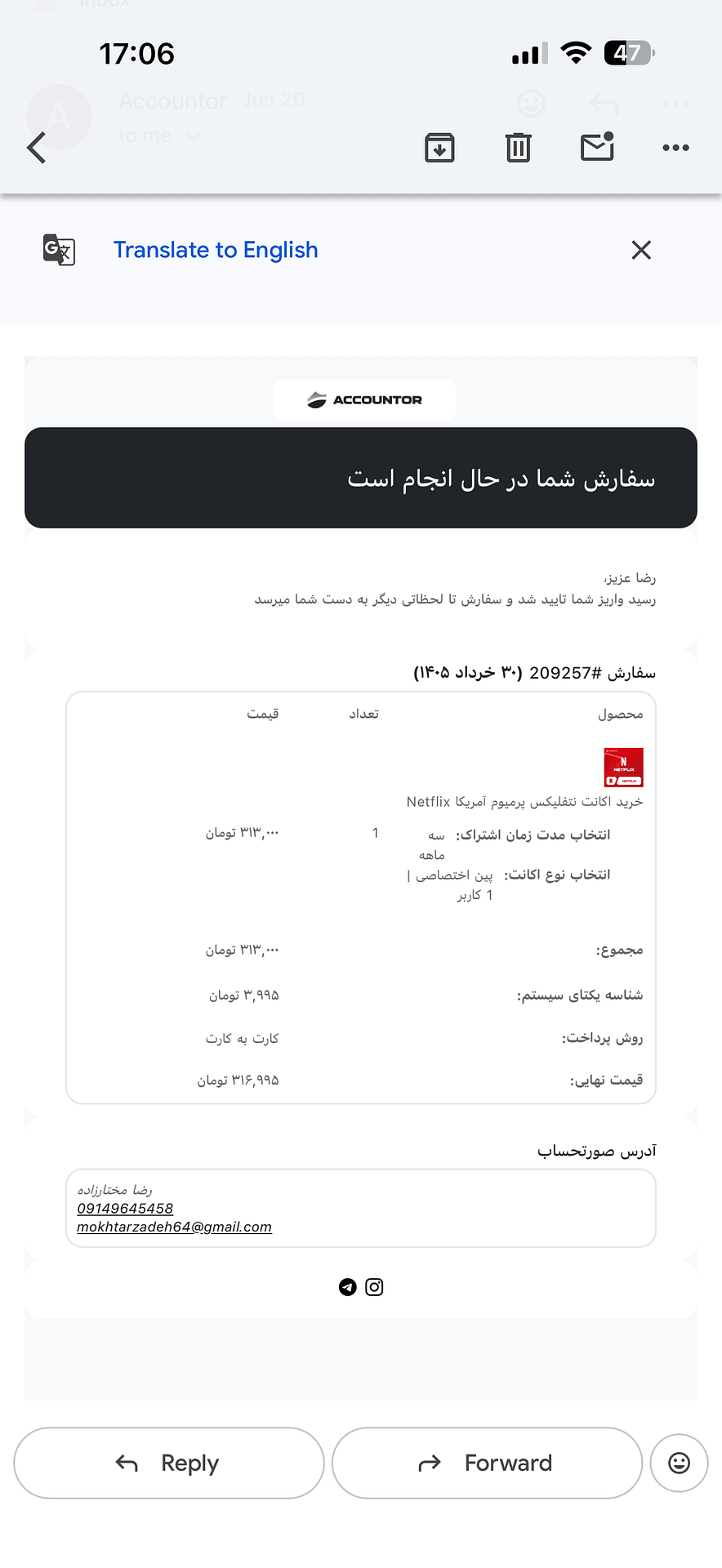722x1568 pixels.
Task: Open Accountor's Instagram link
Action: 374,1287
